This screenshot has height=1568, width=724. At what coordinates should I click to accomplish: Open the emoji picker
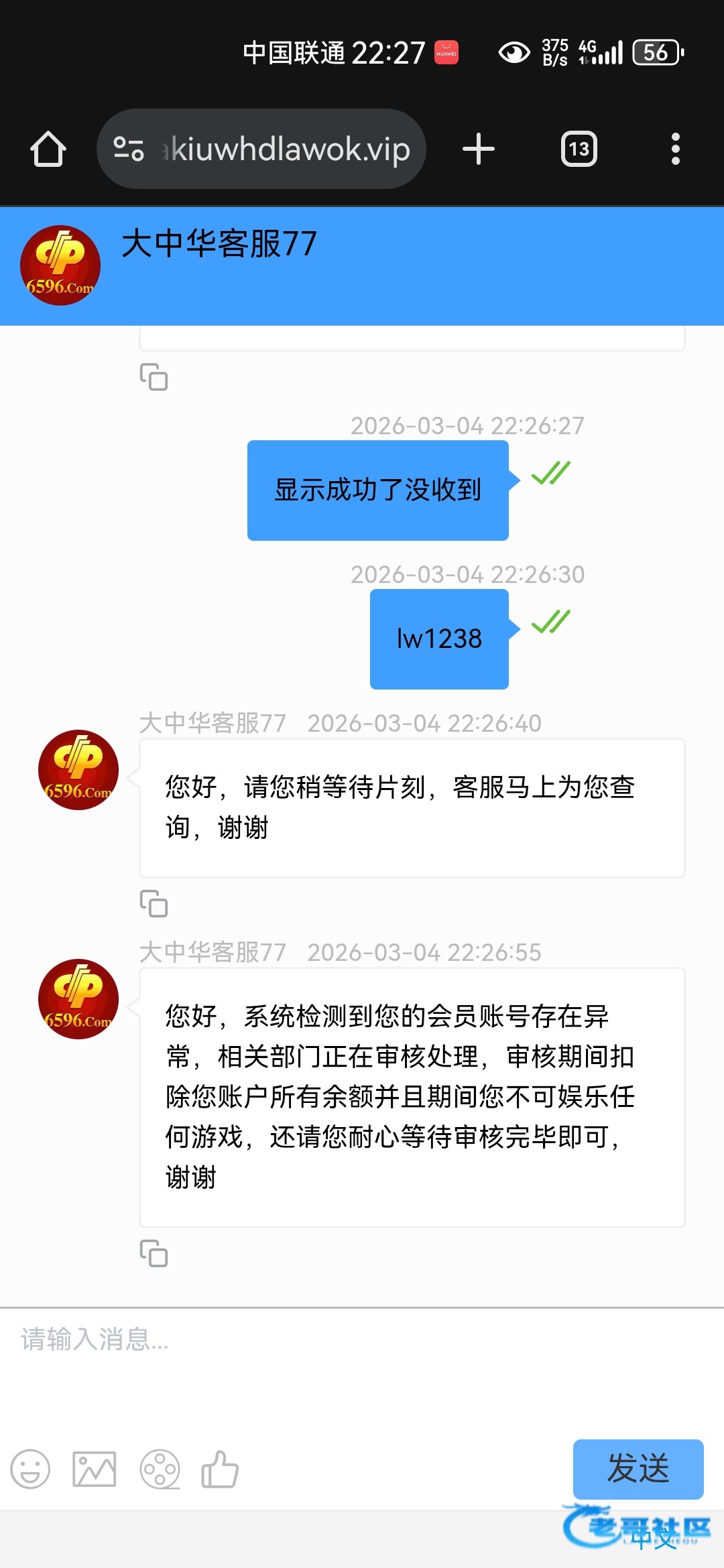(30, 1469)
